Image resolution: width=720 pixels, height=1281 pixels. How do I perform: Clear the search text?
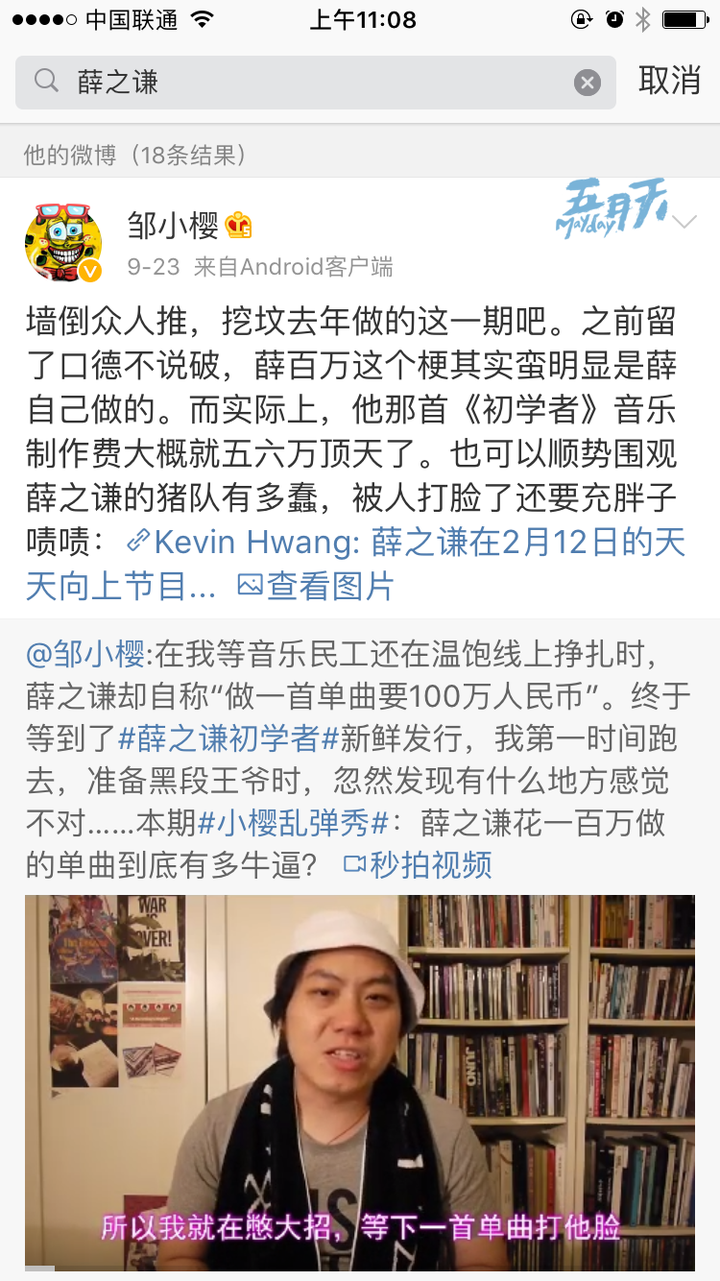point(587,83)
